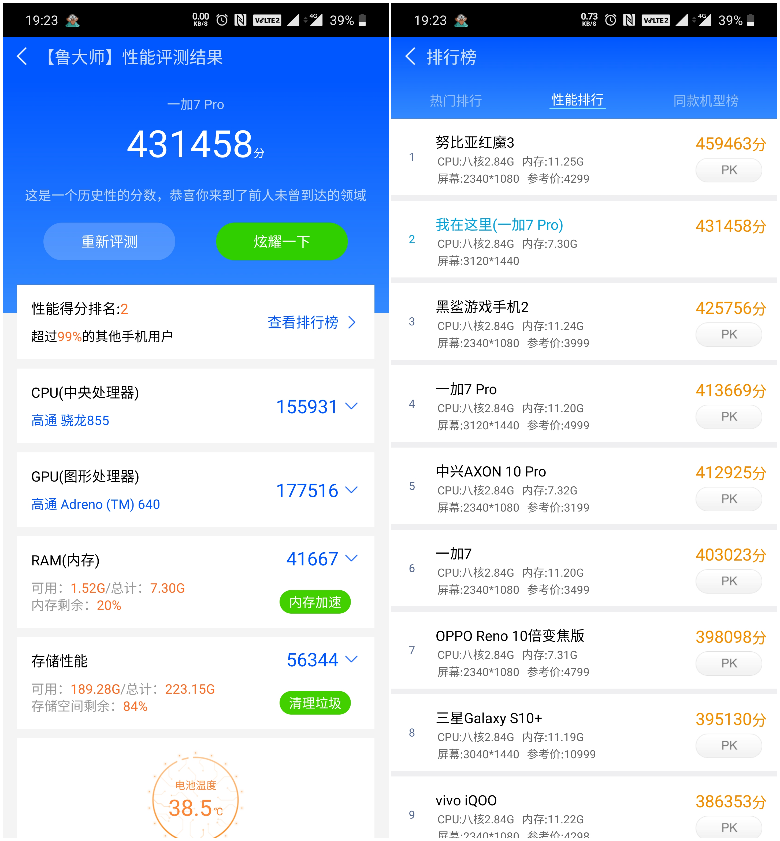Viewport: 780px width, 841px height.
Task: Compare with 中兴AXON 10 Pro via PK
Action: coord(728,498)
